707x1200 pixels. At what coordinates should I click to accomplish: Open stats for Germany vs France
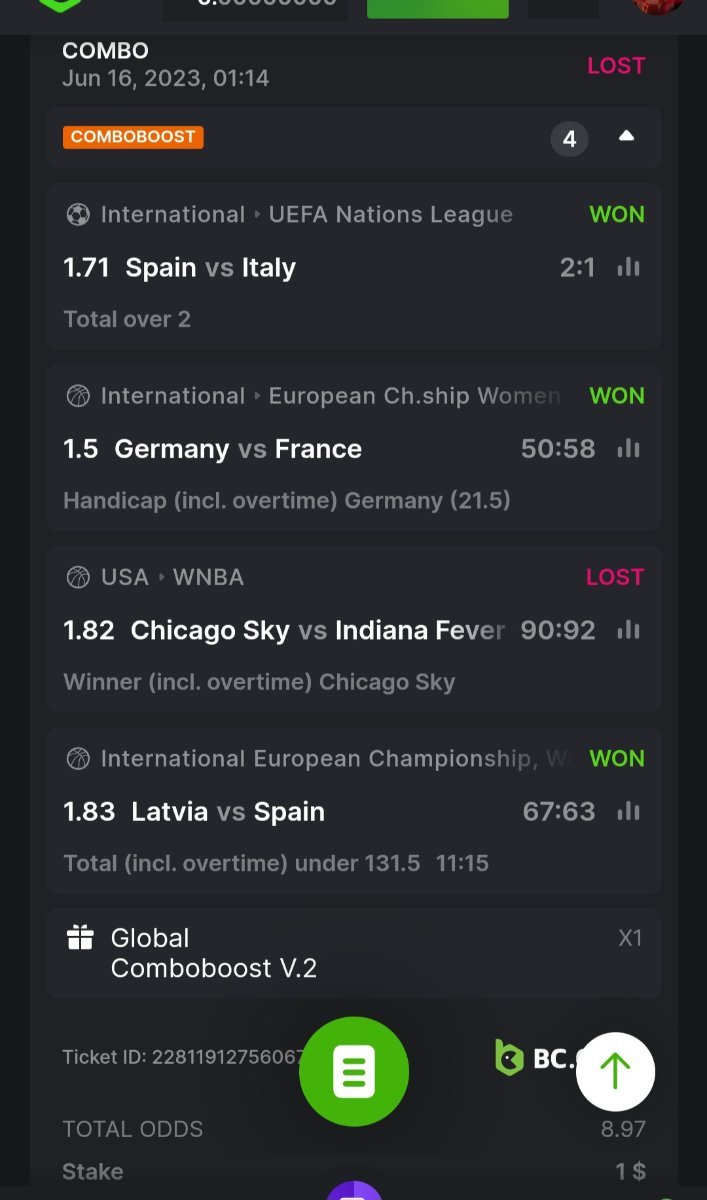click(628, 449)
